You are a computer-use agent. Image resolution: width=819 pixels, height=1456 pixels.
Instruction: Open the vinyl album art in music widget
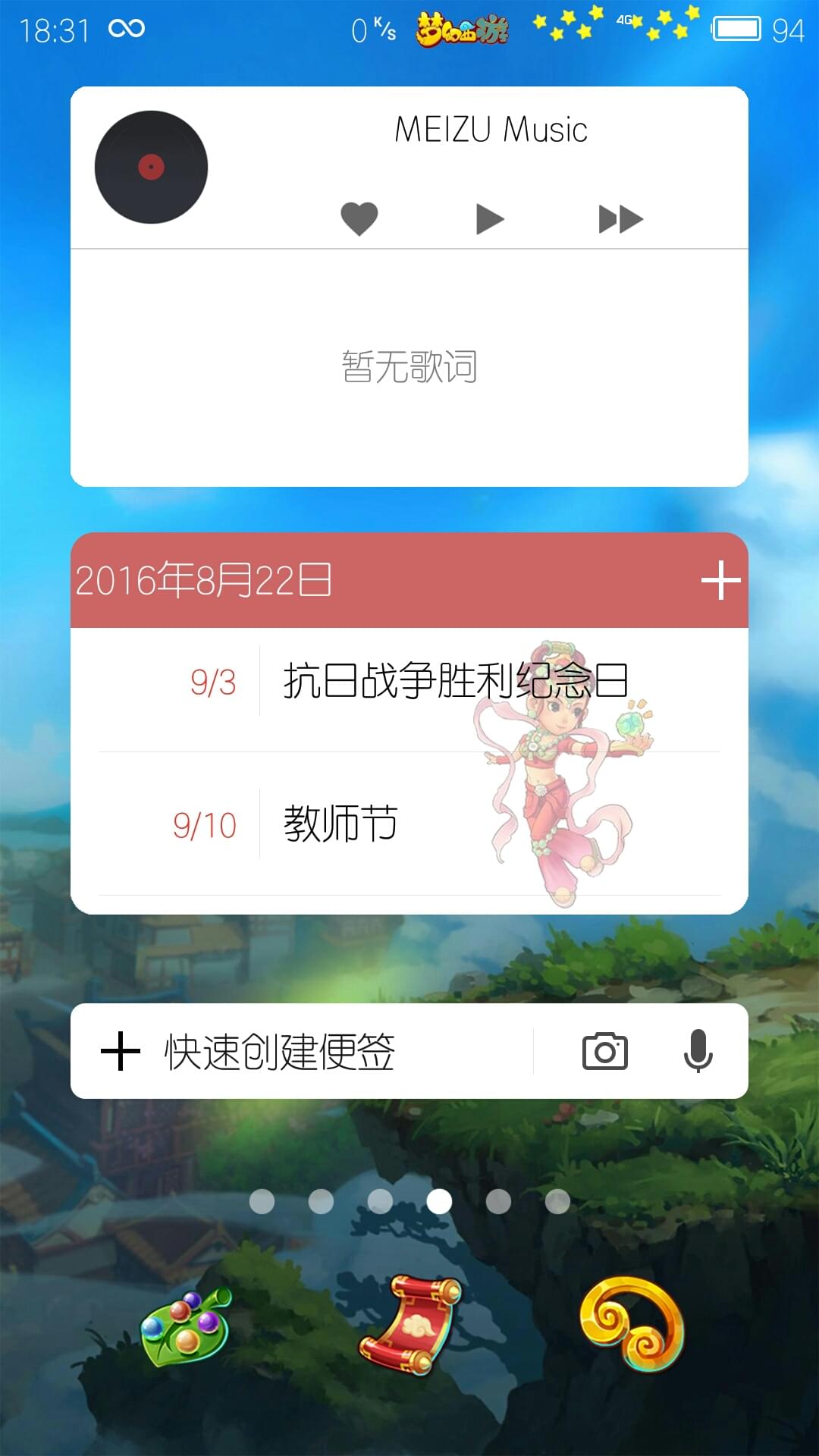[151, 167]
